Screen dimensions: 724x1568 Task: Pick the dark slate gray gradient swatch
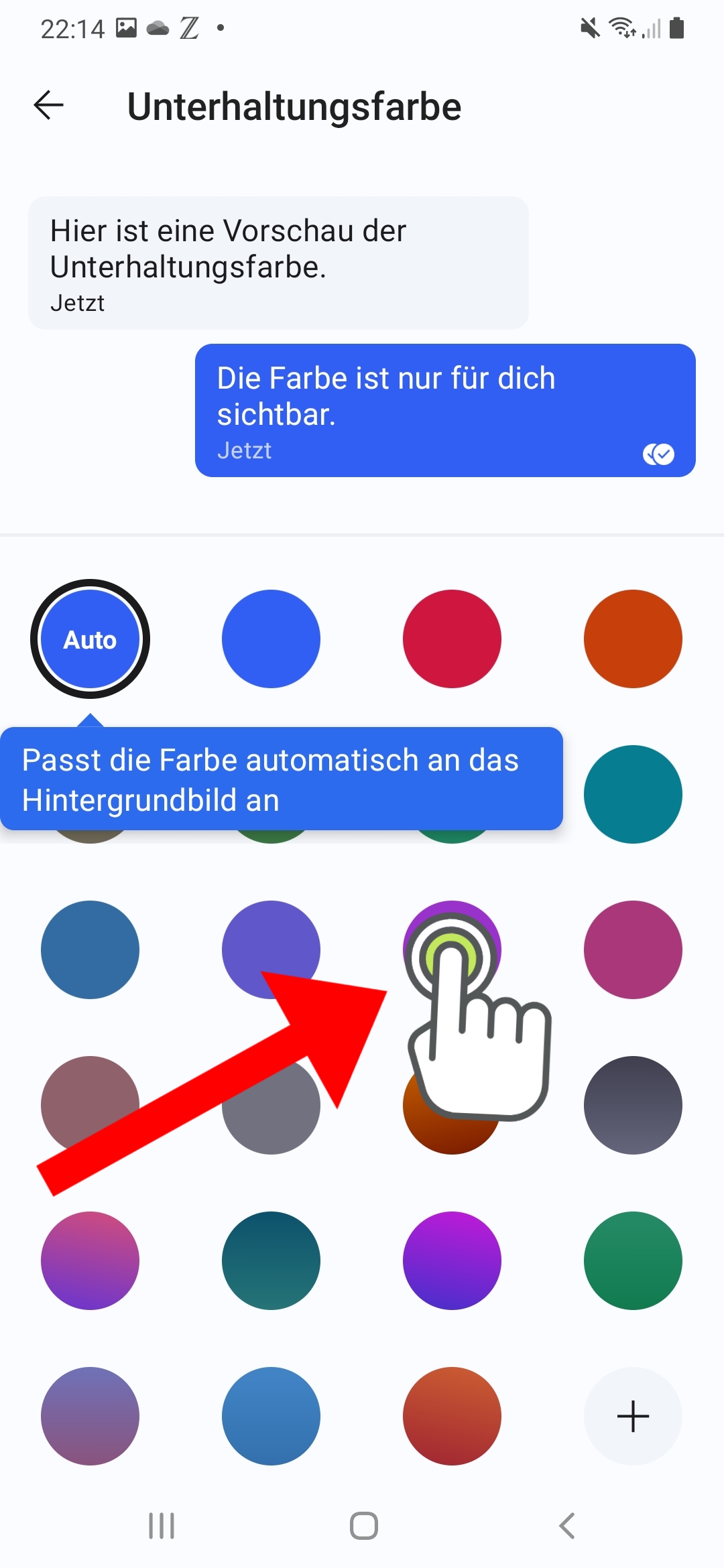(633, 1105)
